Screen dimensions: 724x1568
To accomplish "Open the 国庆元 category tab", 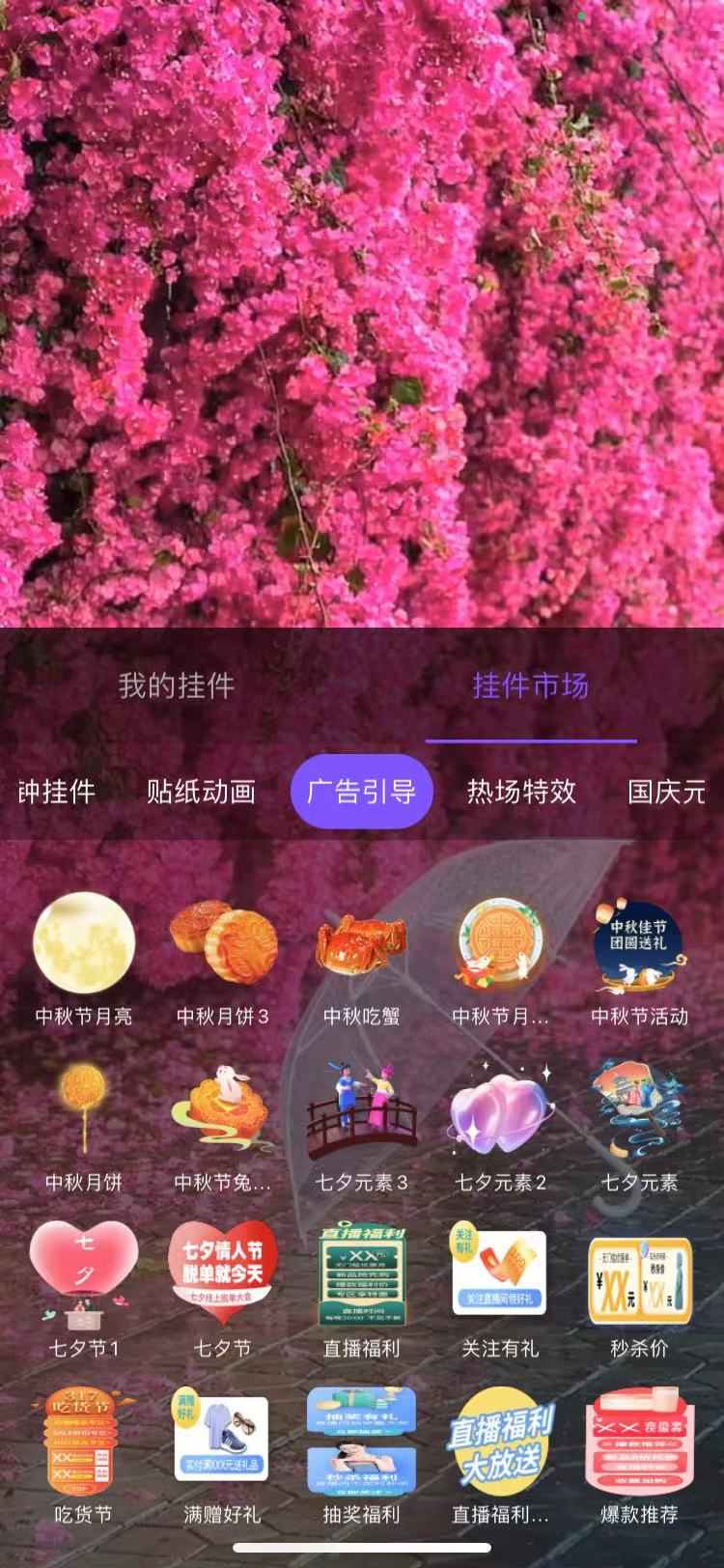I will (x=666, y=792).
